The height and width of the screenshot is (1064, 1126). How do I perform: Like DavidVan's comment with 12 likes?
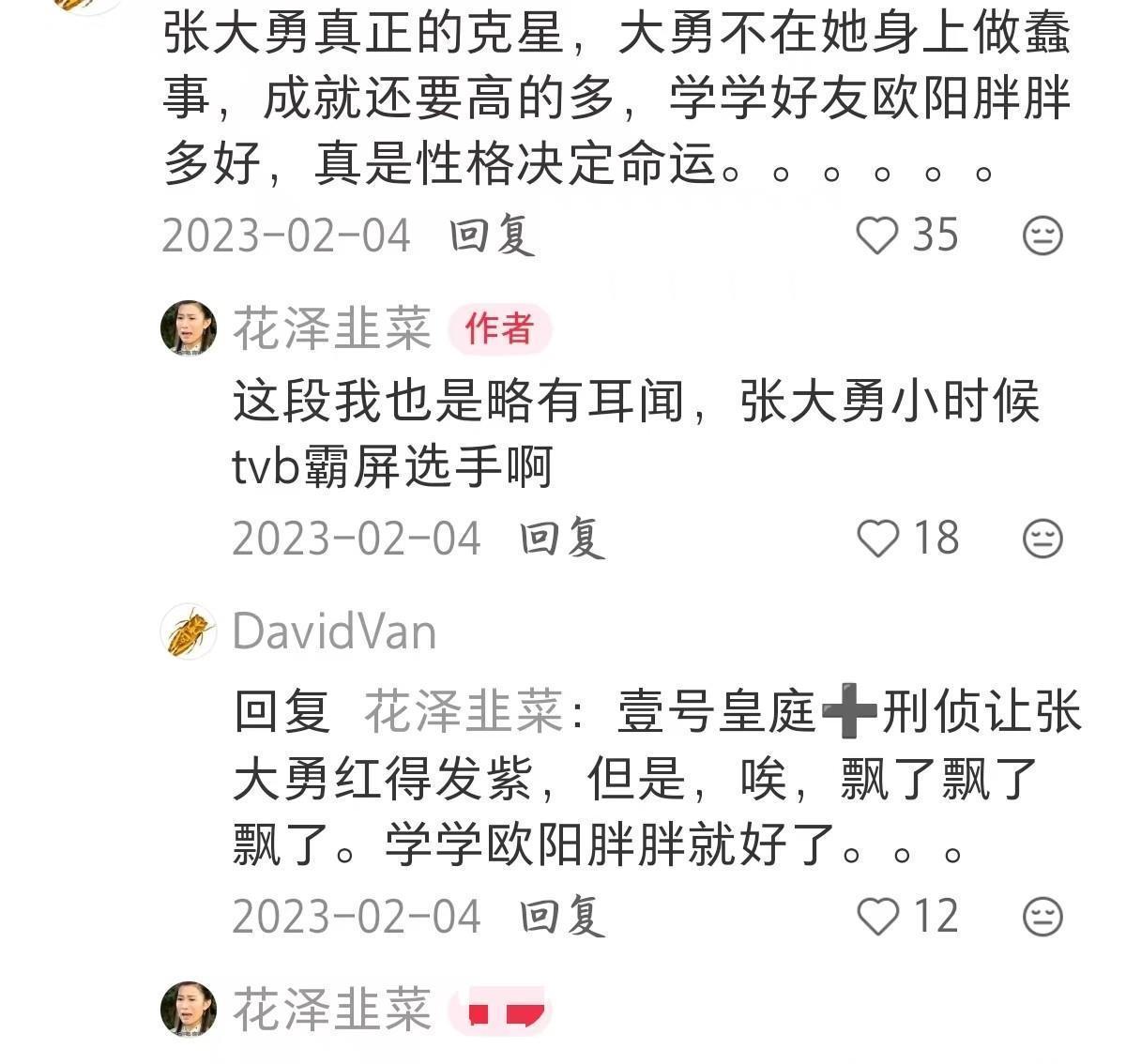point(878,917)
